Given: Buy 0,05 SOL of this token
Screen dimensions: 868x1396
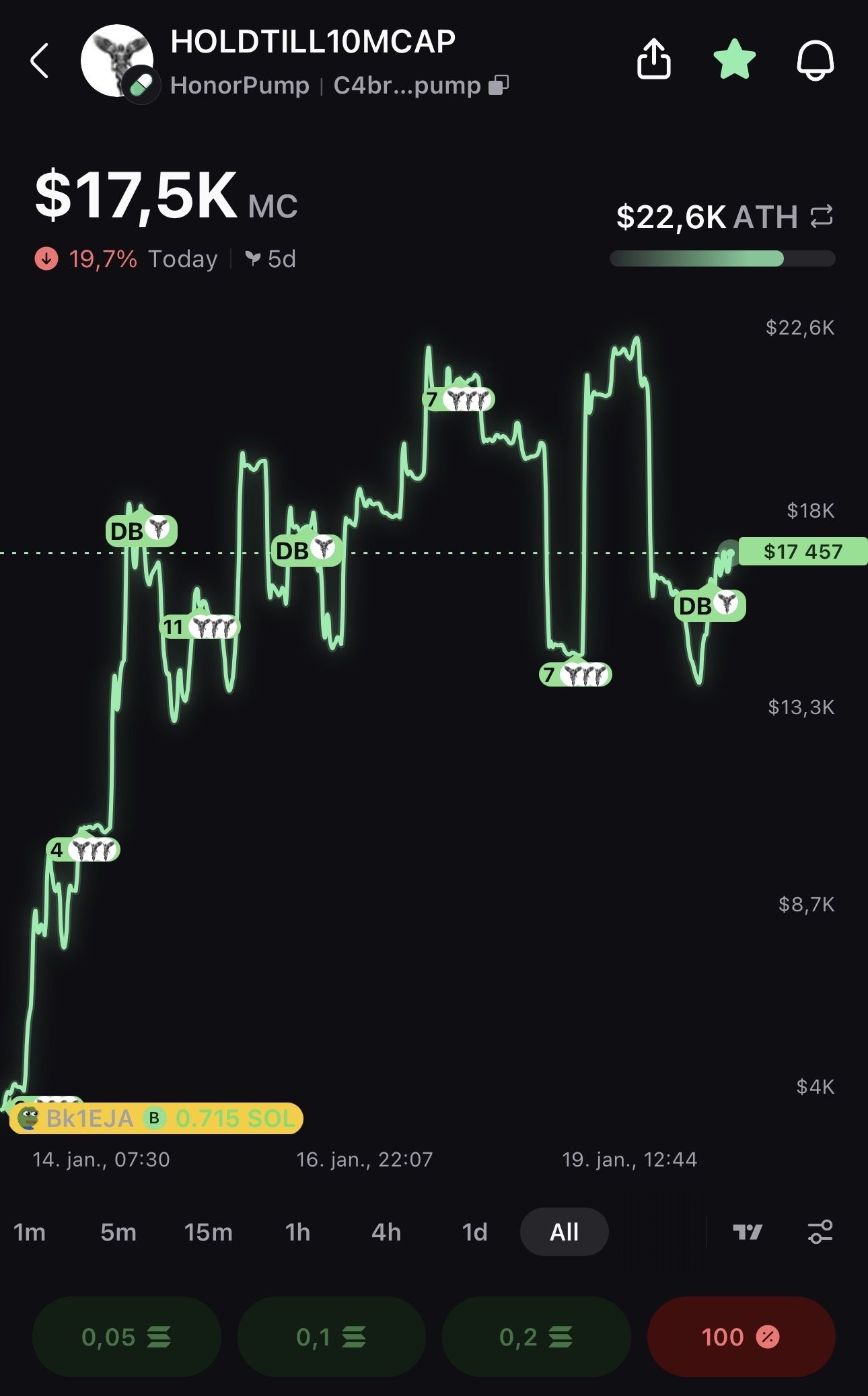Looking at the screenshot, I should 126,1337.
